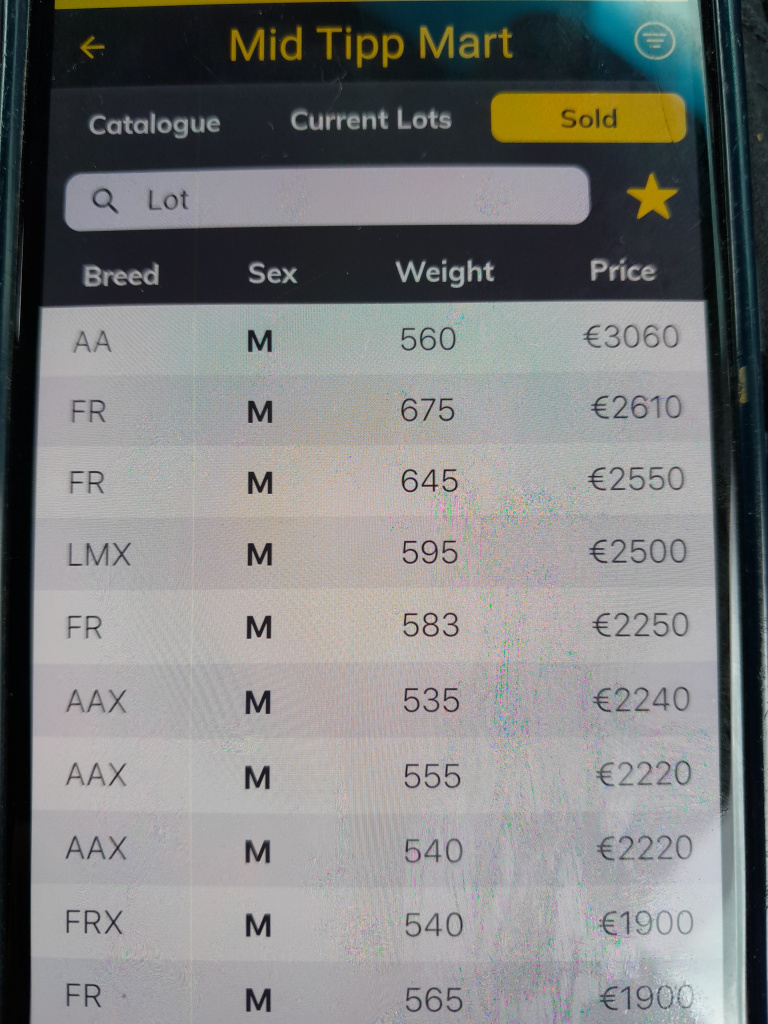Switch to the Catalogue tab
768x1024 pixels.
point(154,124)
